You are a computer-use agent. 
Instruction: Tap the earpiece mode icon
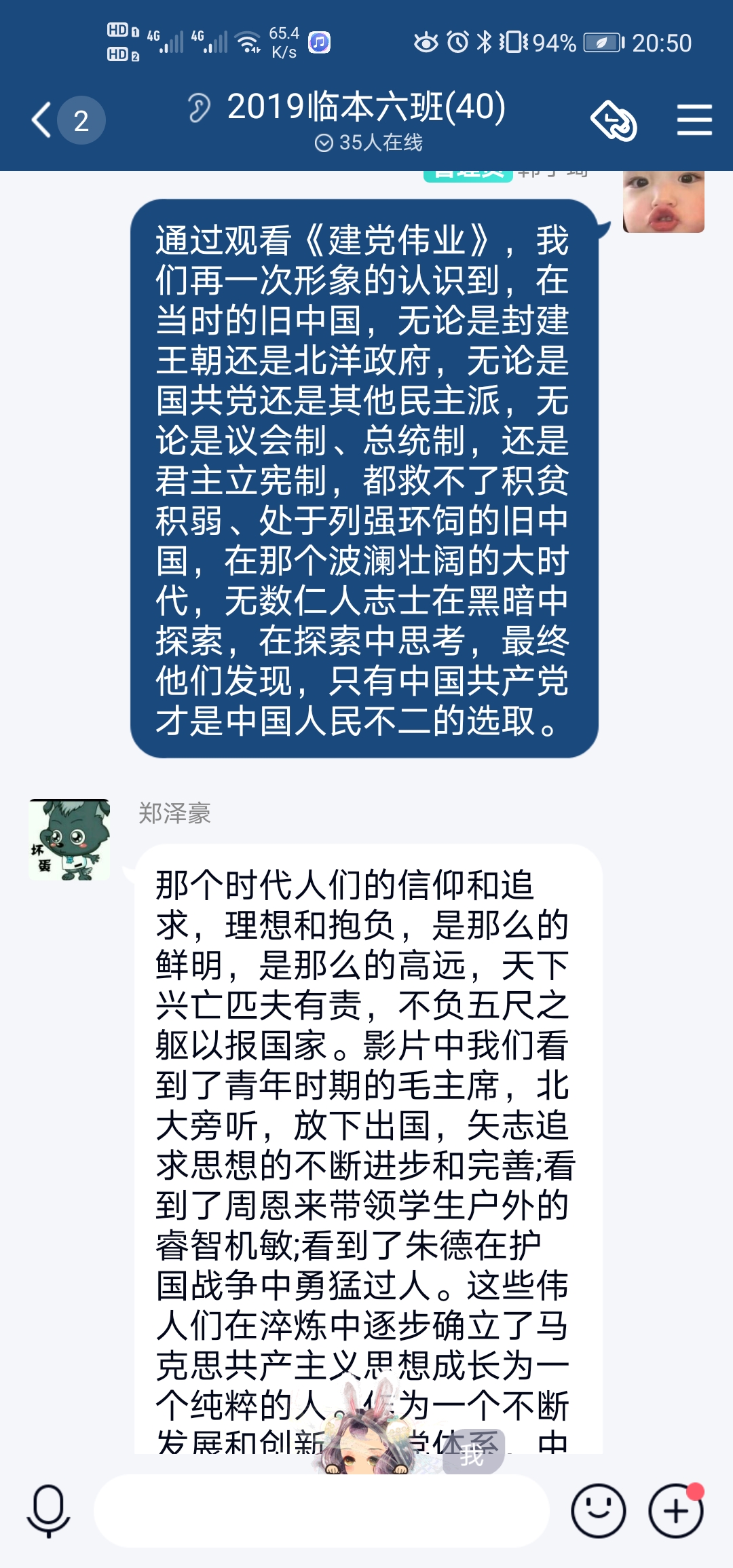(200, 108)
